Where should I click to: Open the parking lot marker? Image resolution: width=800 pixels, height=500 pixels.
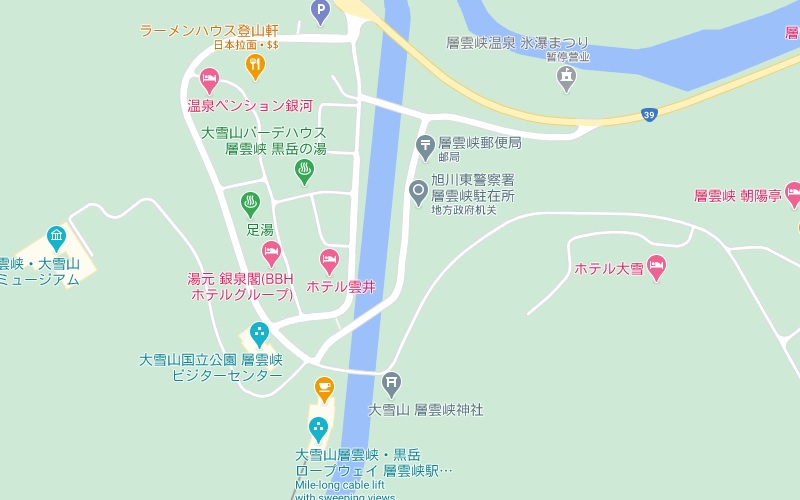(x=320, y=11)
